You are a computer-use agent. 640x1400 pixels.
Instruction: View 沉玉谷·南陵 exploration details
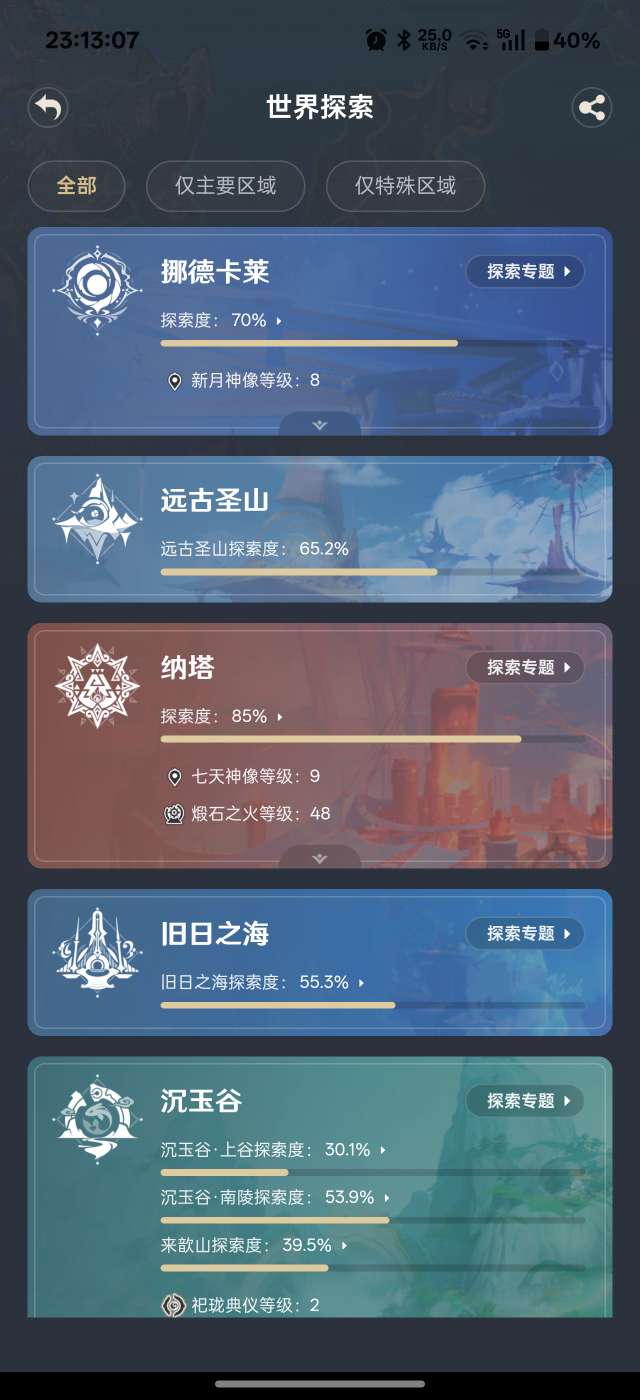pyautogui.click(x=275, y=1197)
